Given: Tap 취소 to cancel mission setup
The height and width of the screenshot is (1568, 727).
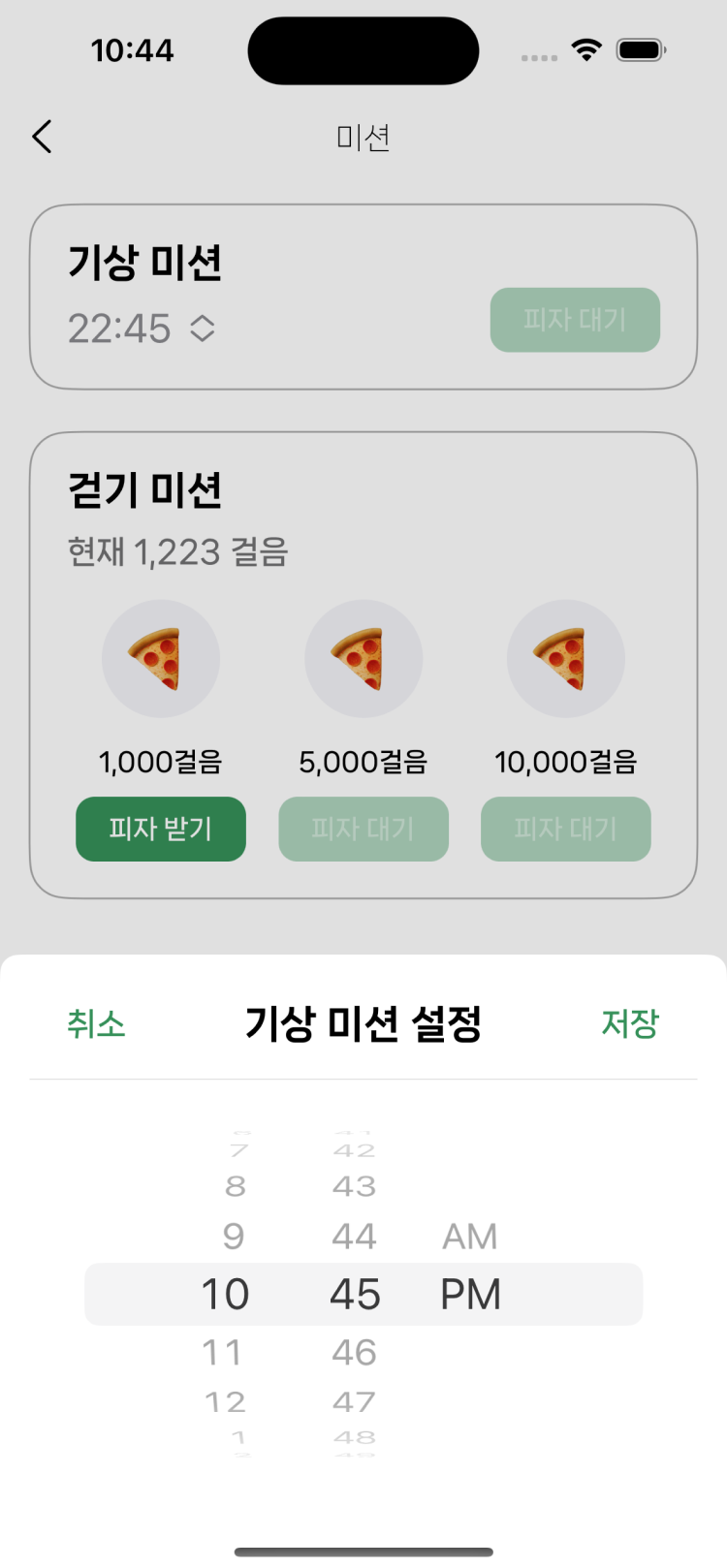Looking at the screenshot, I should point(95,1024).
